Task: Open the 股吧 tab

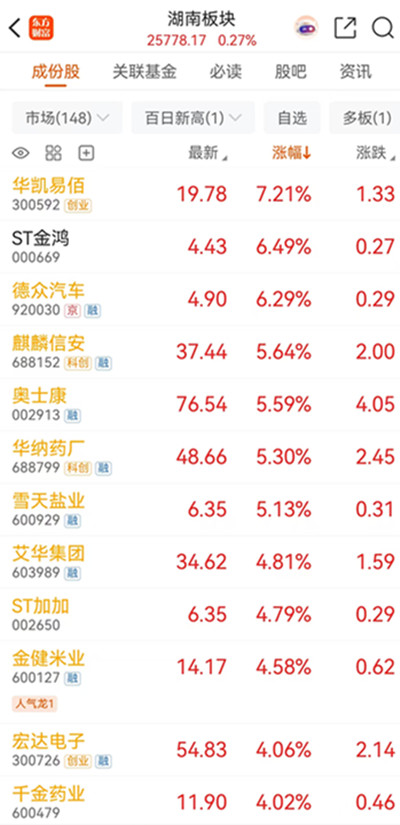Action: [x=290, y=72]
